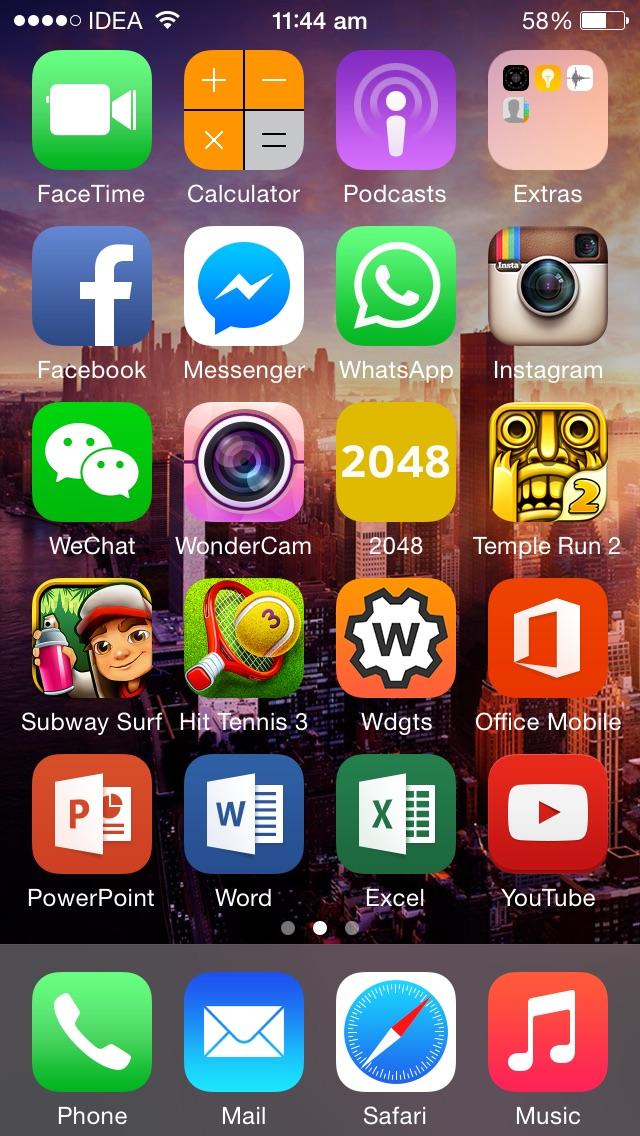The width and height of the screenshot is (640, 1136).
Task: Open the Podcasts app
Action: (x=396, y=110)
